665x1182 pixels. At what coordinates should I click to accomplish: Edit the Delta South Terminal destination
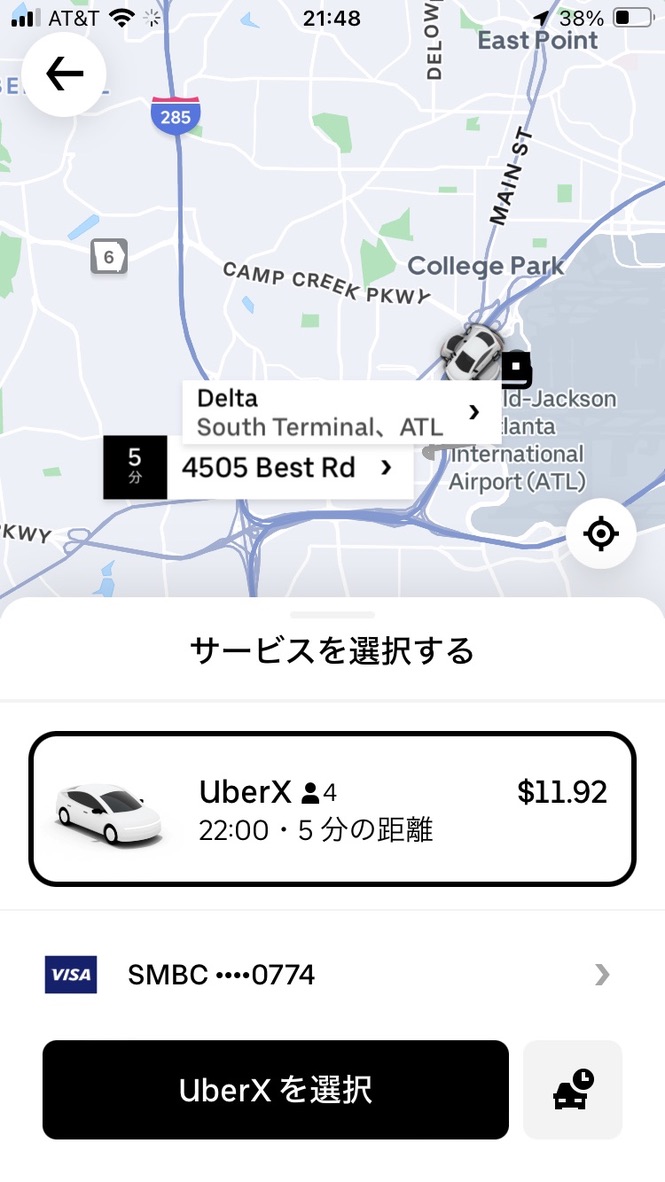(340, 412)
